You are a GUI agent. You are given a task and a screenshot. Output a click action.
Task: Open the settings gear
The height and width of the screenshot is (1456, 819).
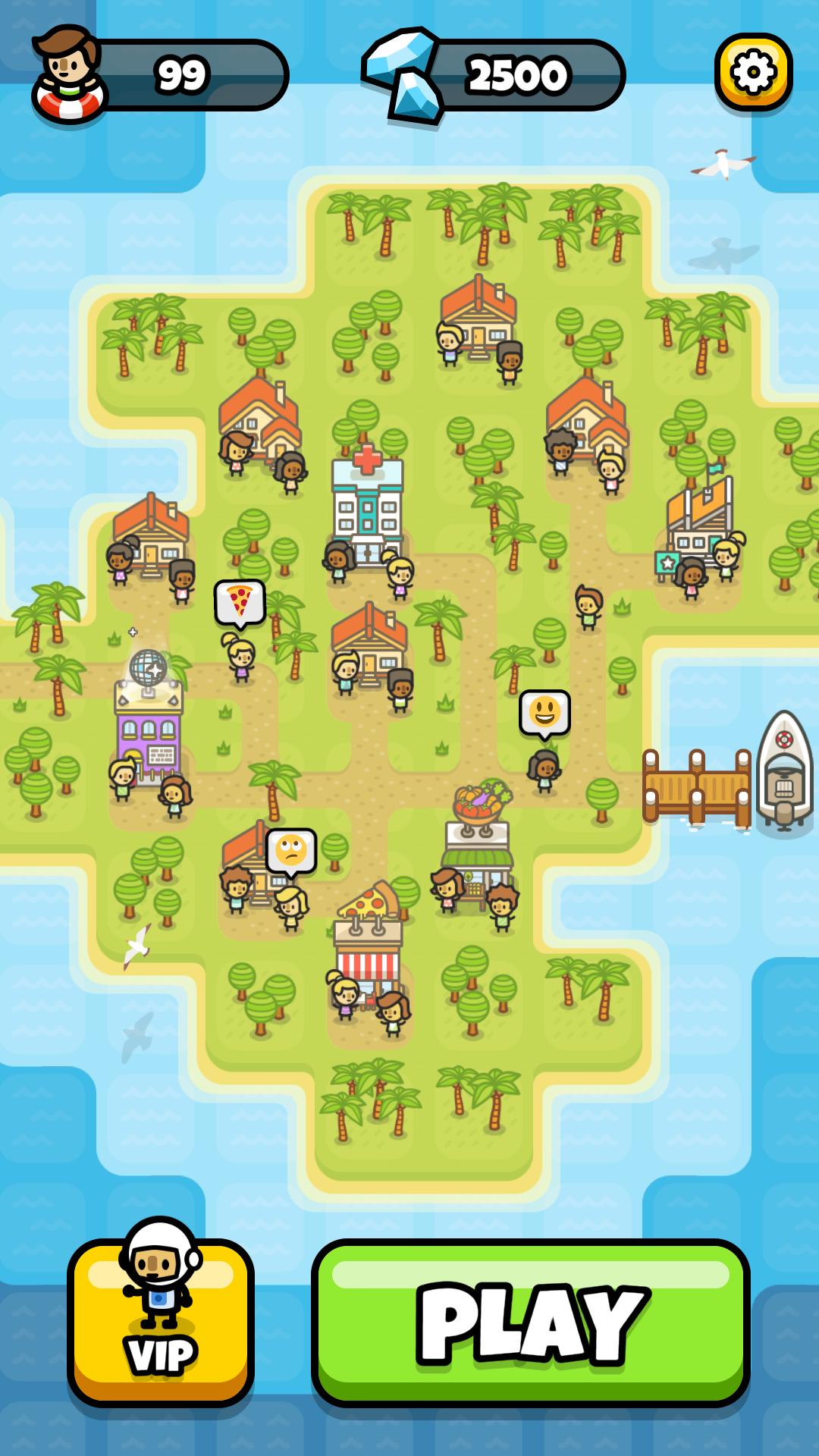753,73
